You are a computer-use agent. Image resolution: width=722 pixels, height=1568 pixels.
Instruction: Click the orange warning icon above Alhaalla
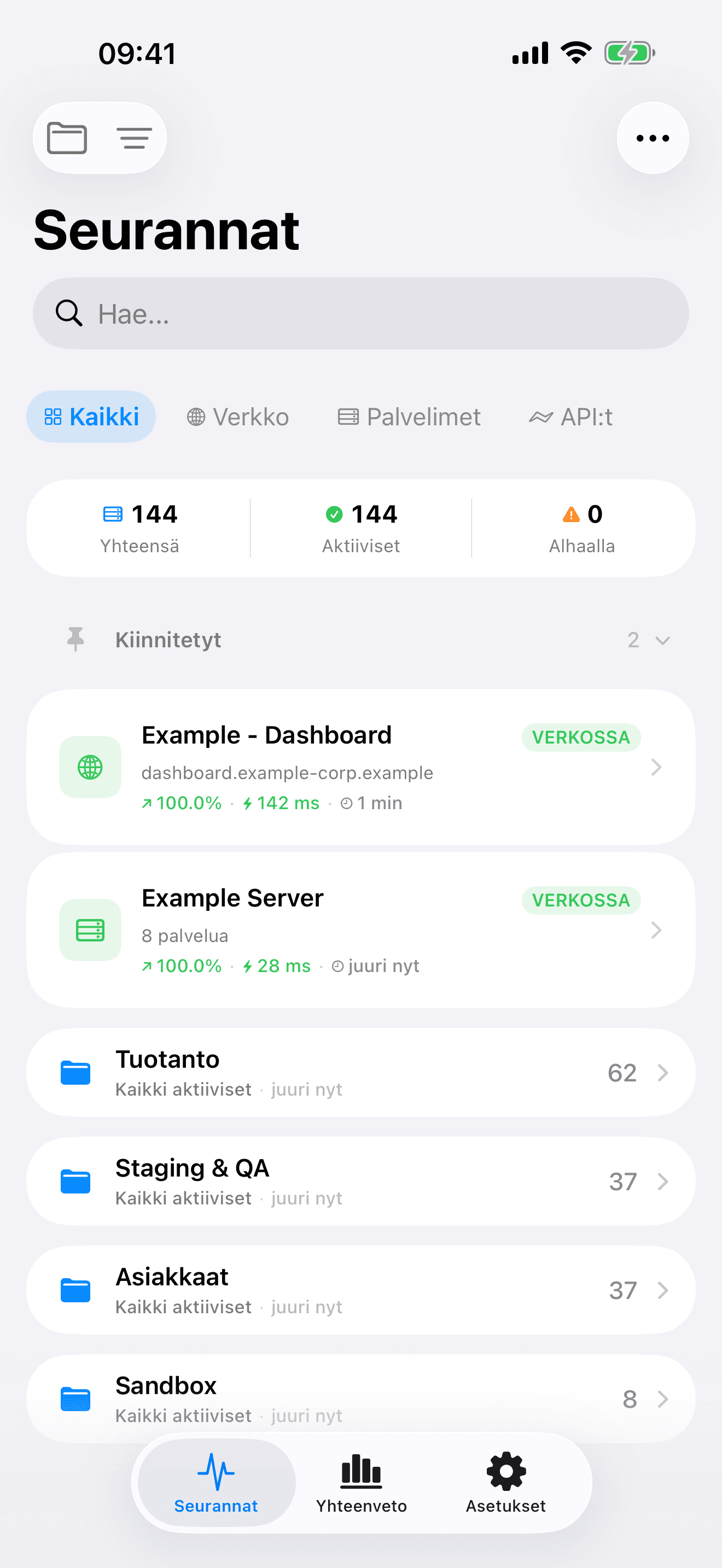[570, 514]
